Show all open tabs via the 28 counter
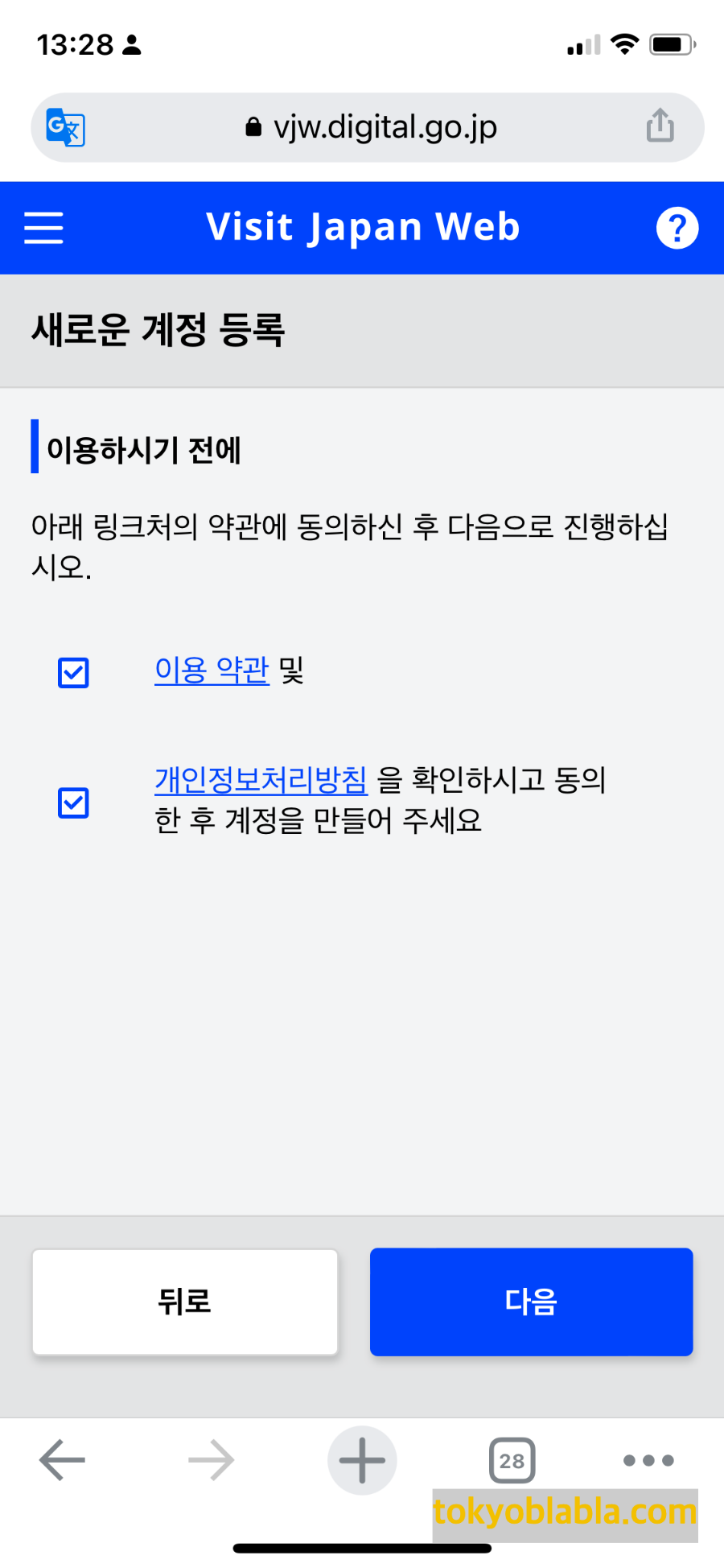The image size is (724, 1568). [512, 1460]
